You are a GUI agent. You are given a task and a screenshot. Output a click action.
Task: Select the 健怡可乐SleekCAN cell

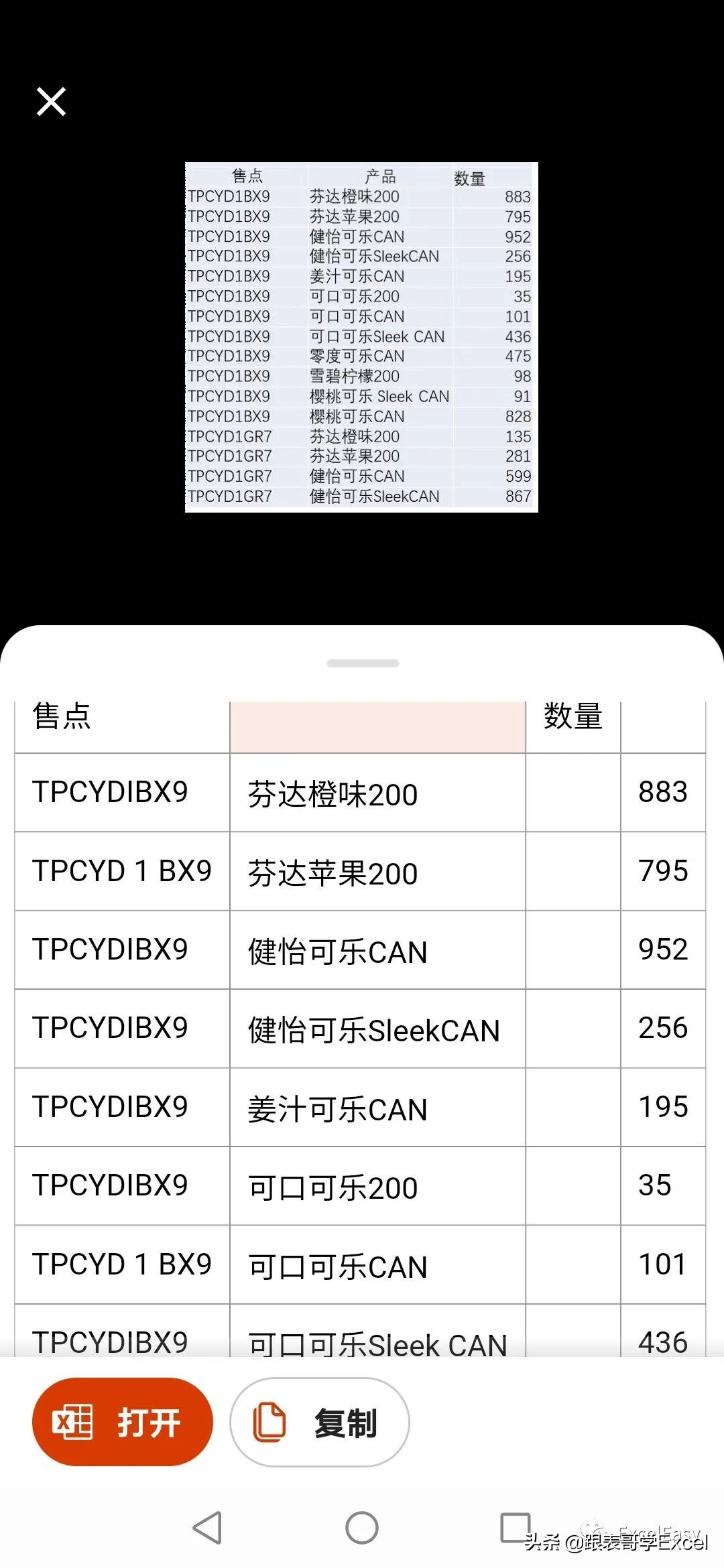coord(373,1030)
